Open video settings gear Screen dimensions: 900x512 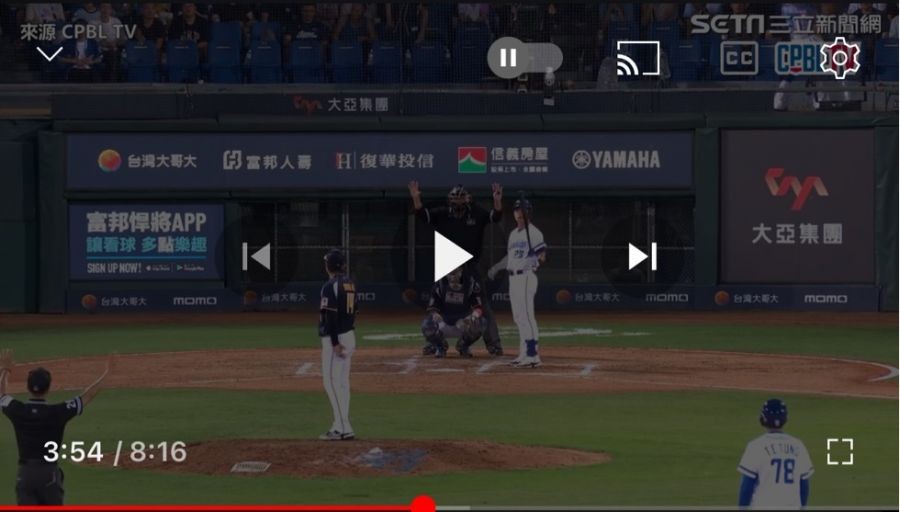pos(839,59)
